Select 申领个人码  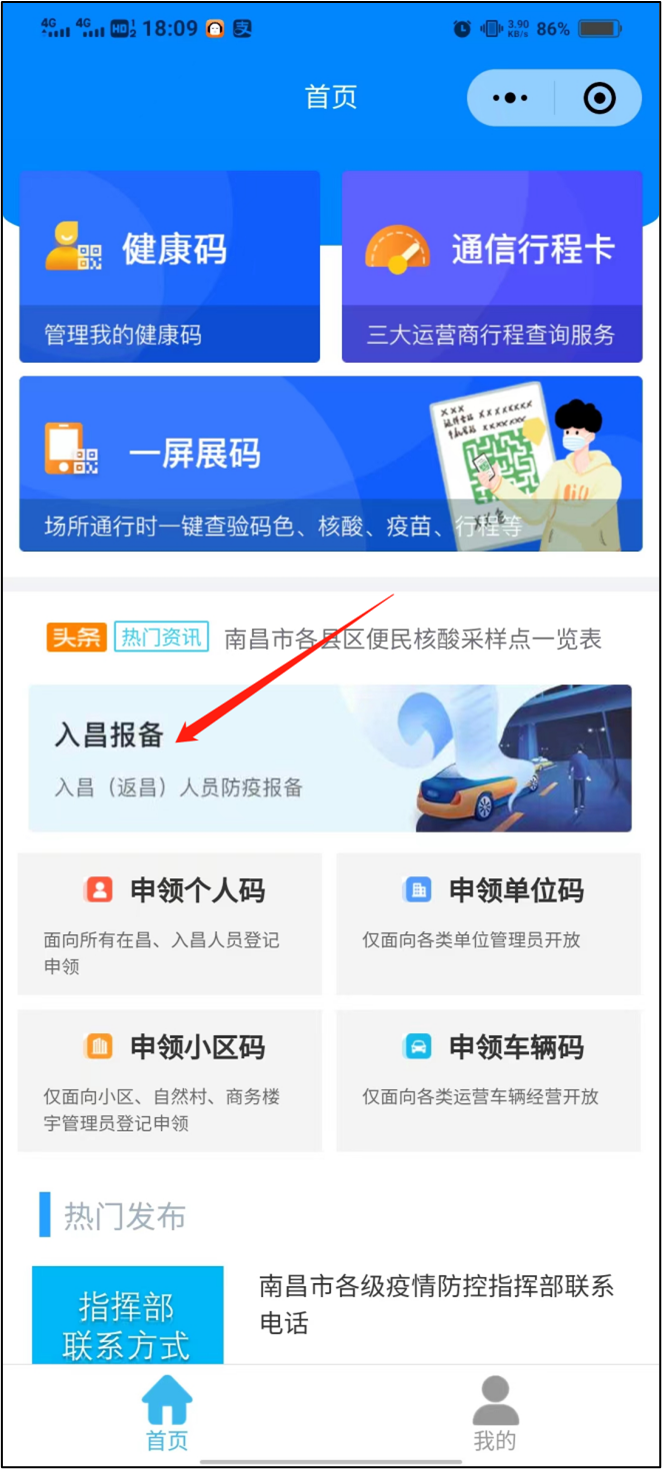pyautogui.click(x=170, y=923)
